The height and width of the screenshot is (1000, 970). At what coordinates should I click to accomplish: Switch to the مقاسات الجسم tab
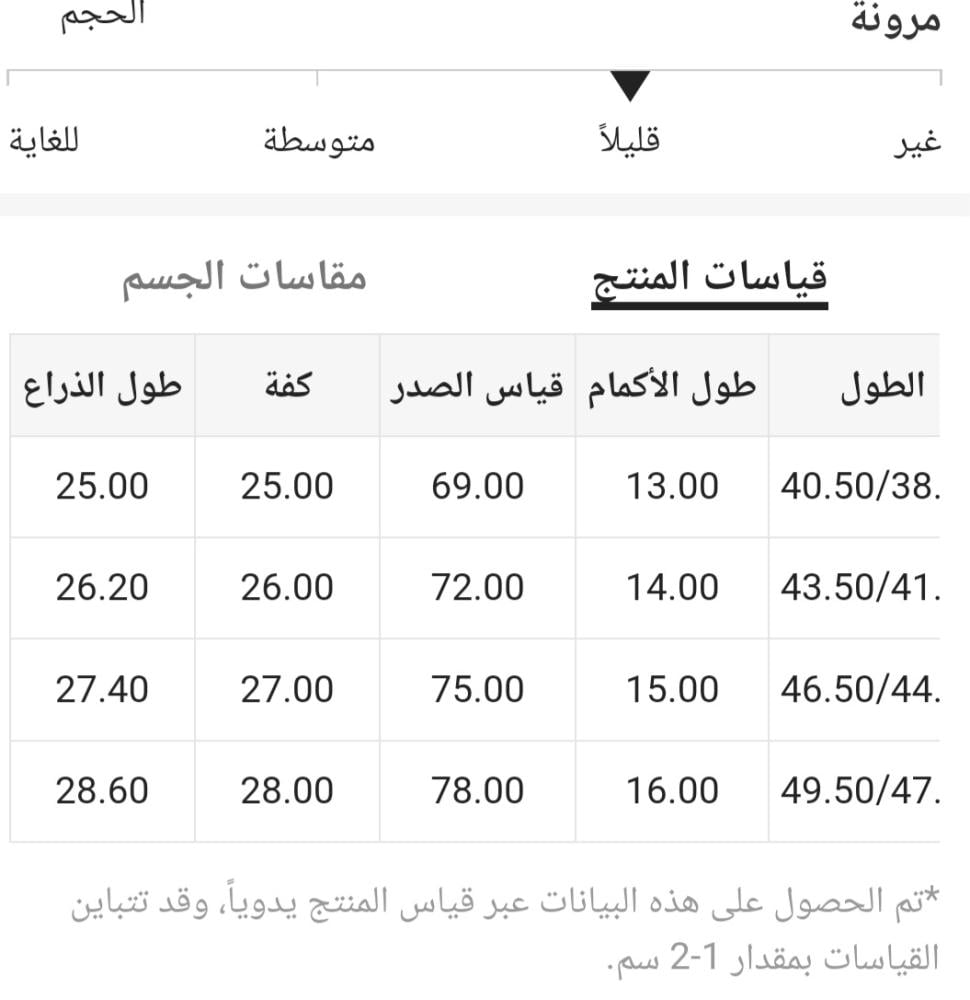(244, 277)
